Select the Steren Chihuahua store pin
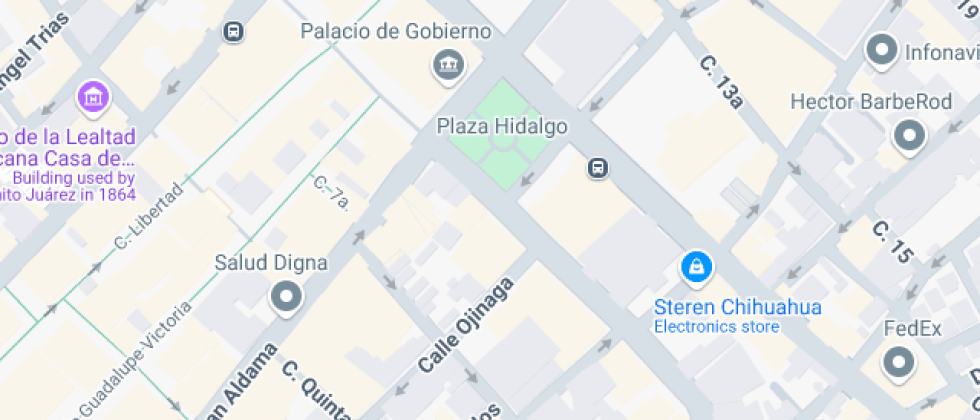The height and width of the screenshot is (420, 980). point(697,269)
